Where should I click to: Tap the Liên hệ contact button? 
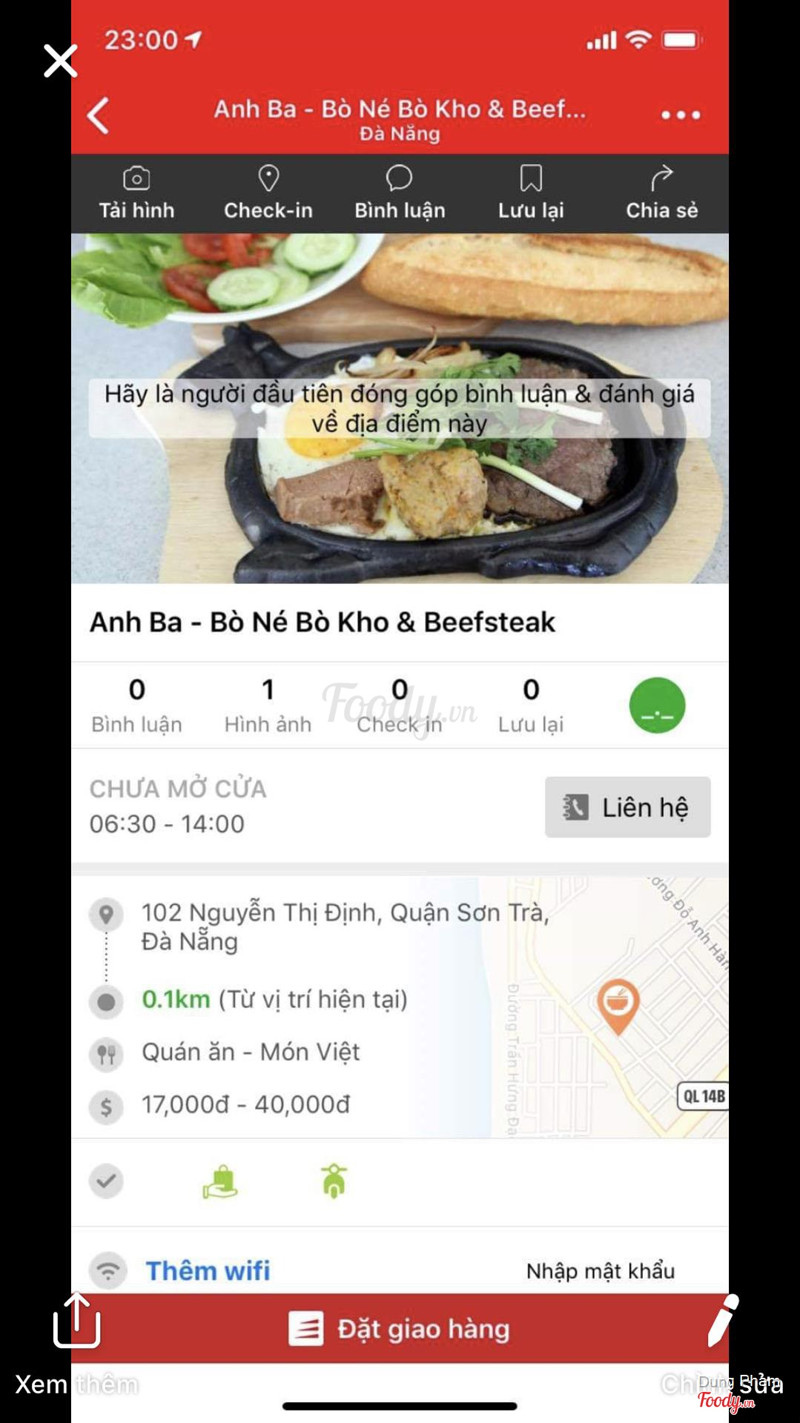[628, 807]
